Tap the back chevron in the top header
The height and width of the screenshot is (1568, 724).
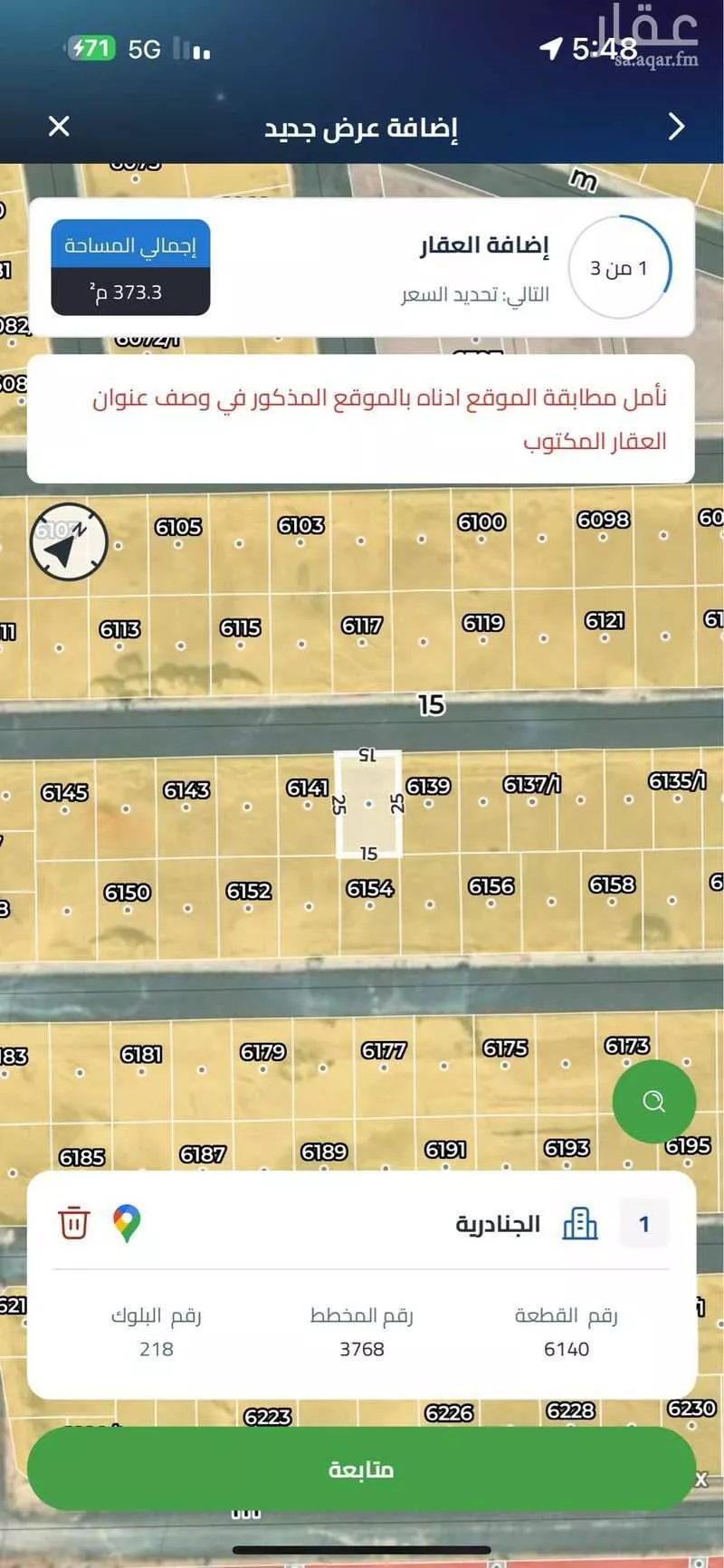[x=674, y=127]
